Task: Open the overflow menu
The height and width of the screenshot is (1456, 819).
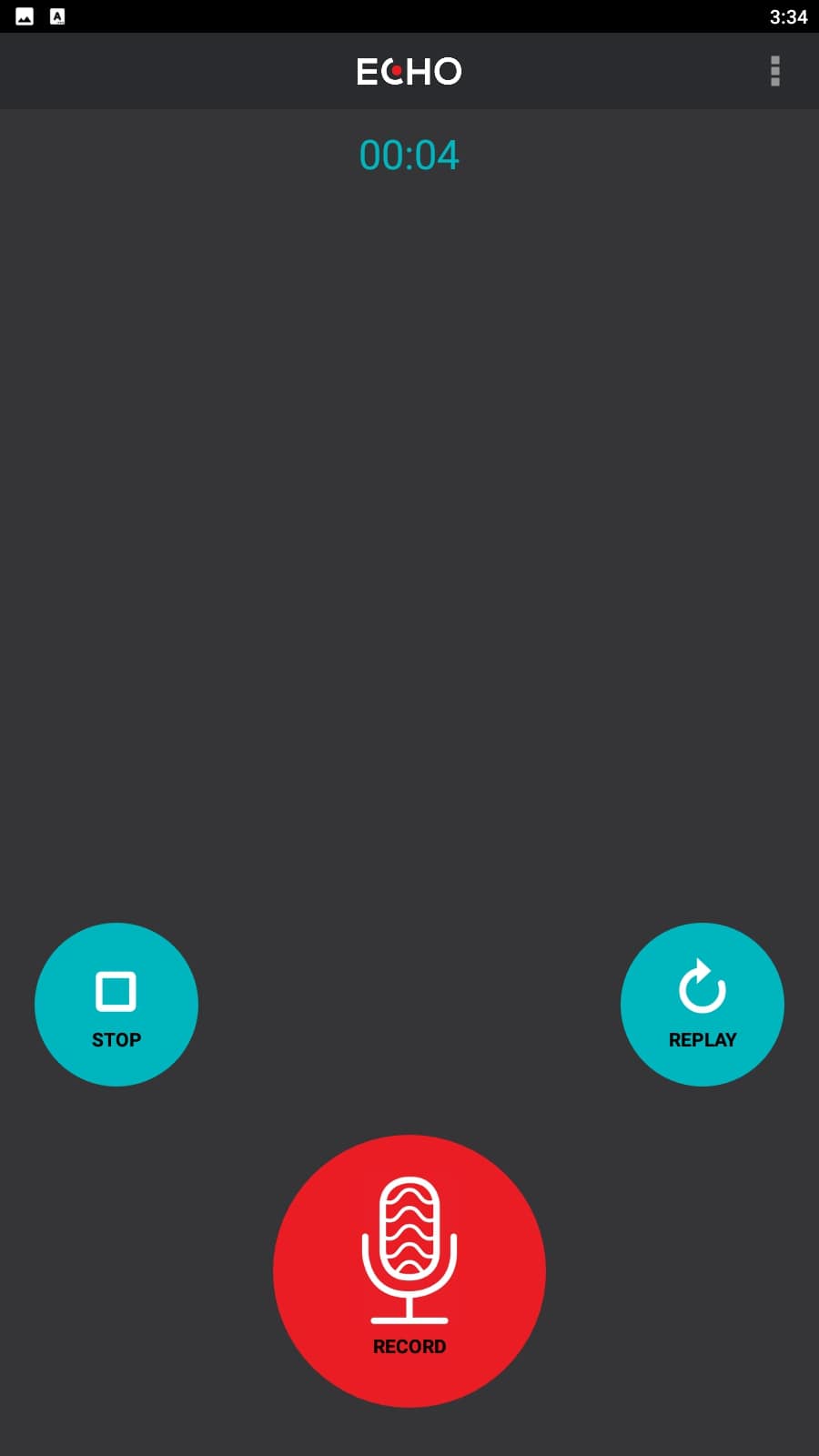Action: pyautogui.click(x=774, y=71)
